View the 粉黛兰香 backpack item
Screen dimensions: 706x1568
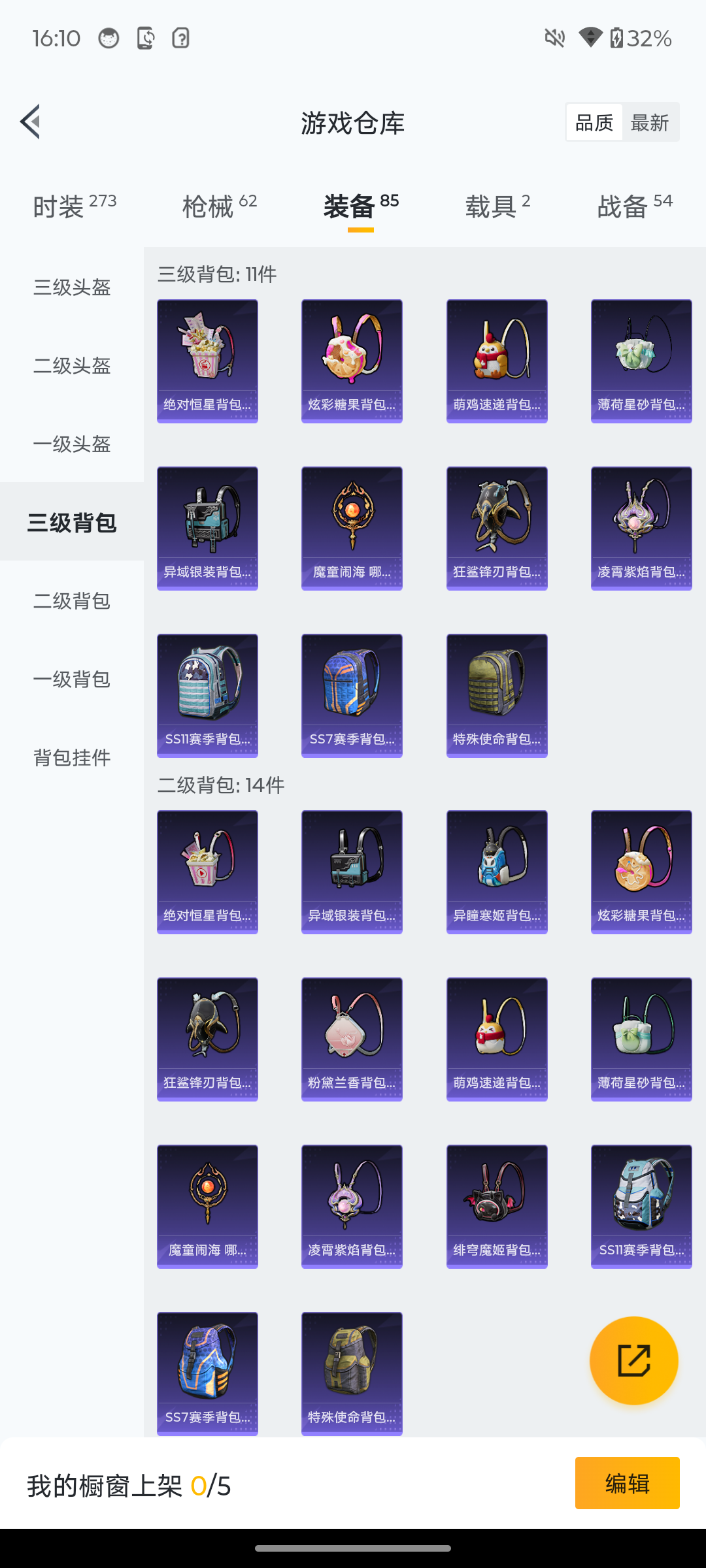tap(352, 1039)
